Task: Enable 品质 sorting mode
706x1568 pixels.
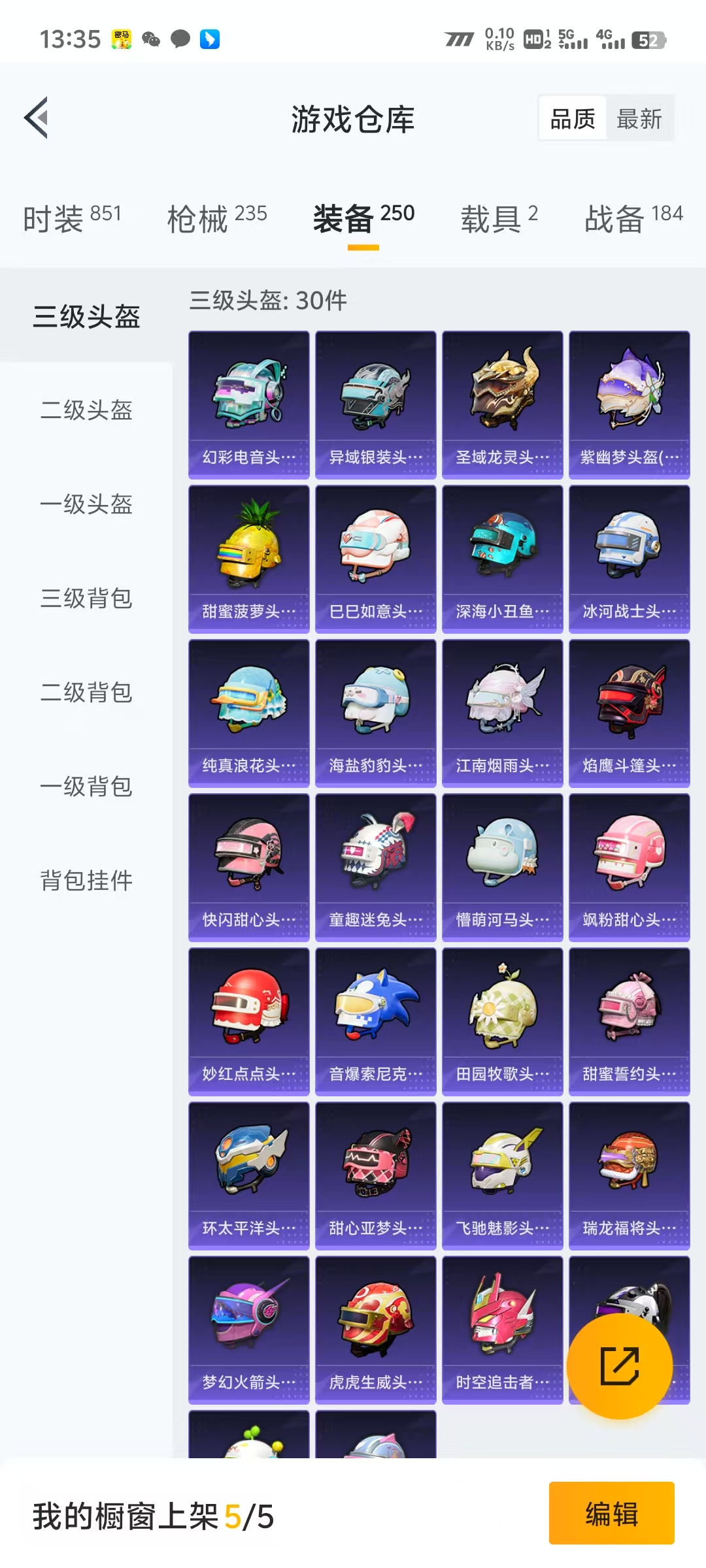Action: (x=571, y=118)
